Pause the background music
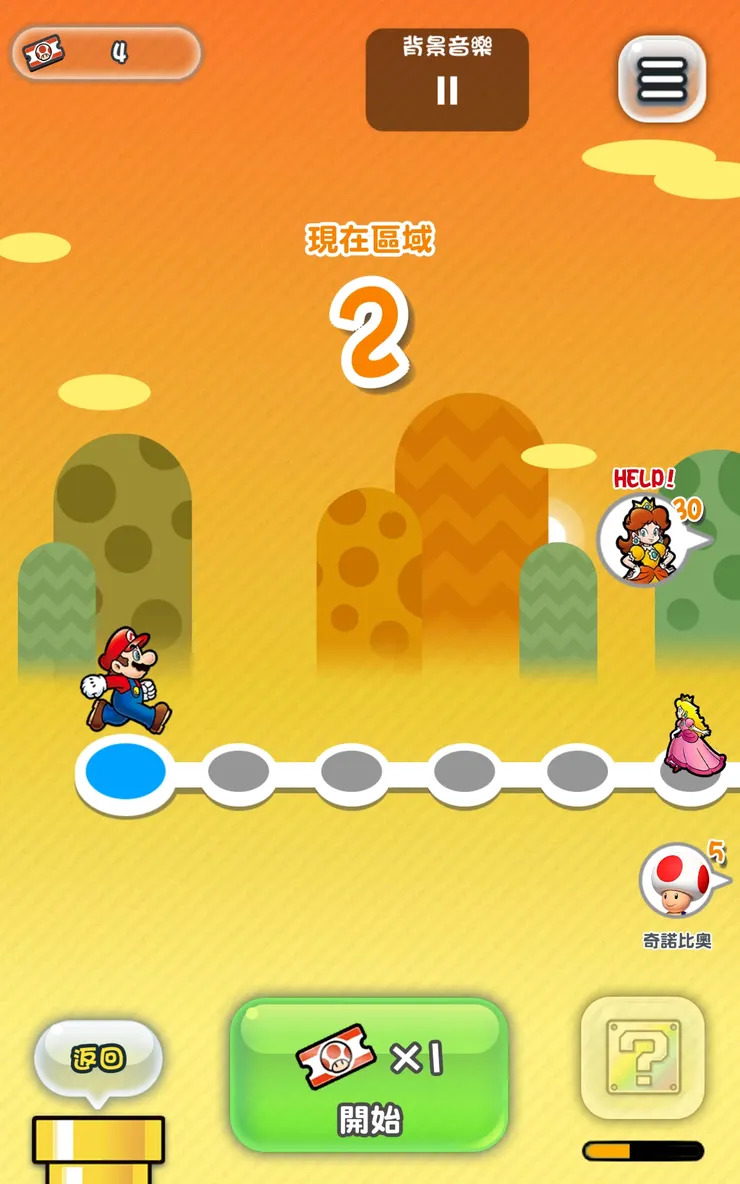Viewport: 740px width, 1184px height. coord(447,80)
